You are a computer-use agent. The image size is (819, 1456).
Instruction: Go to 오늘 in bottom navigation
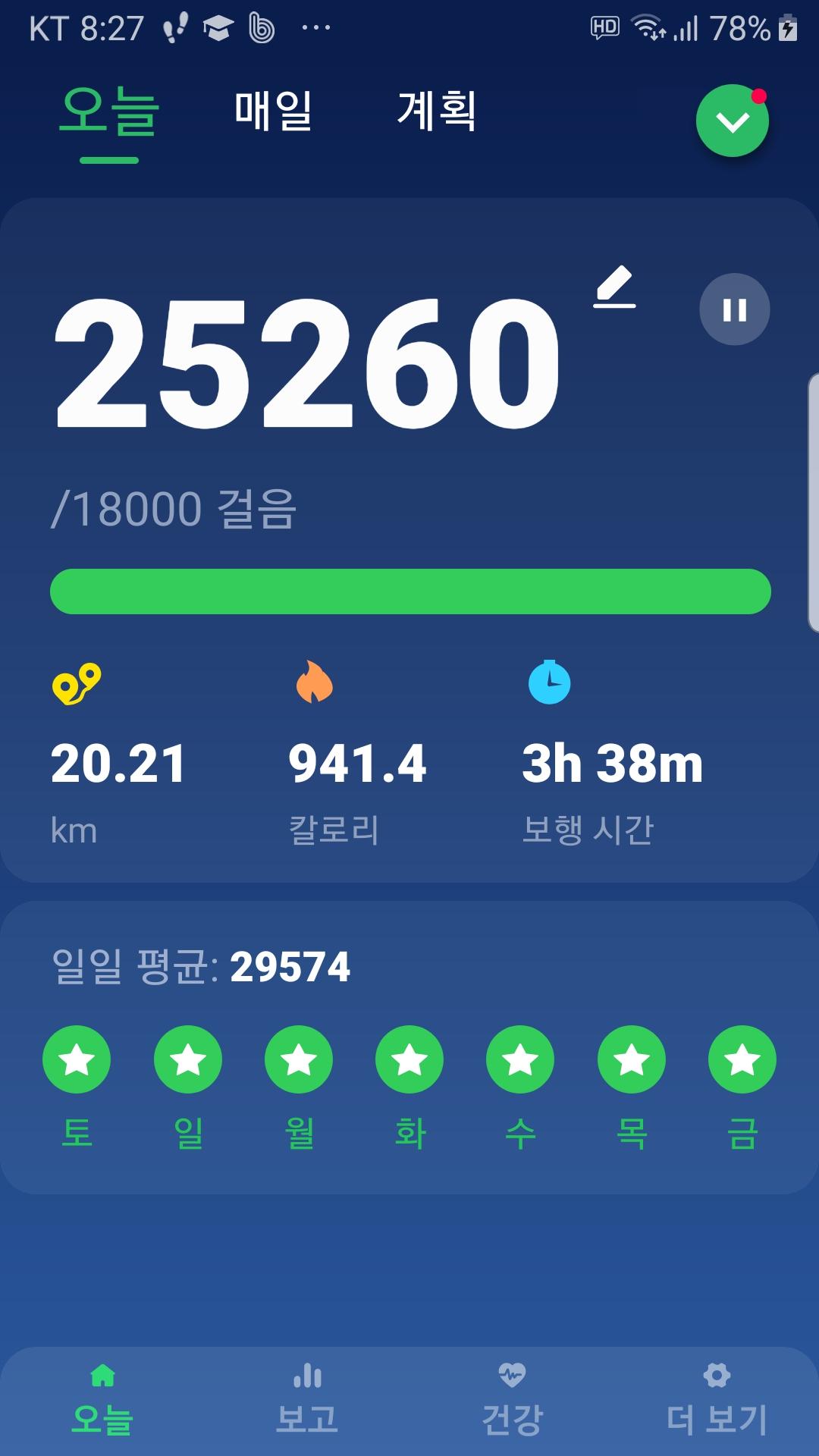click(102, 1401)
